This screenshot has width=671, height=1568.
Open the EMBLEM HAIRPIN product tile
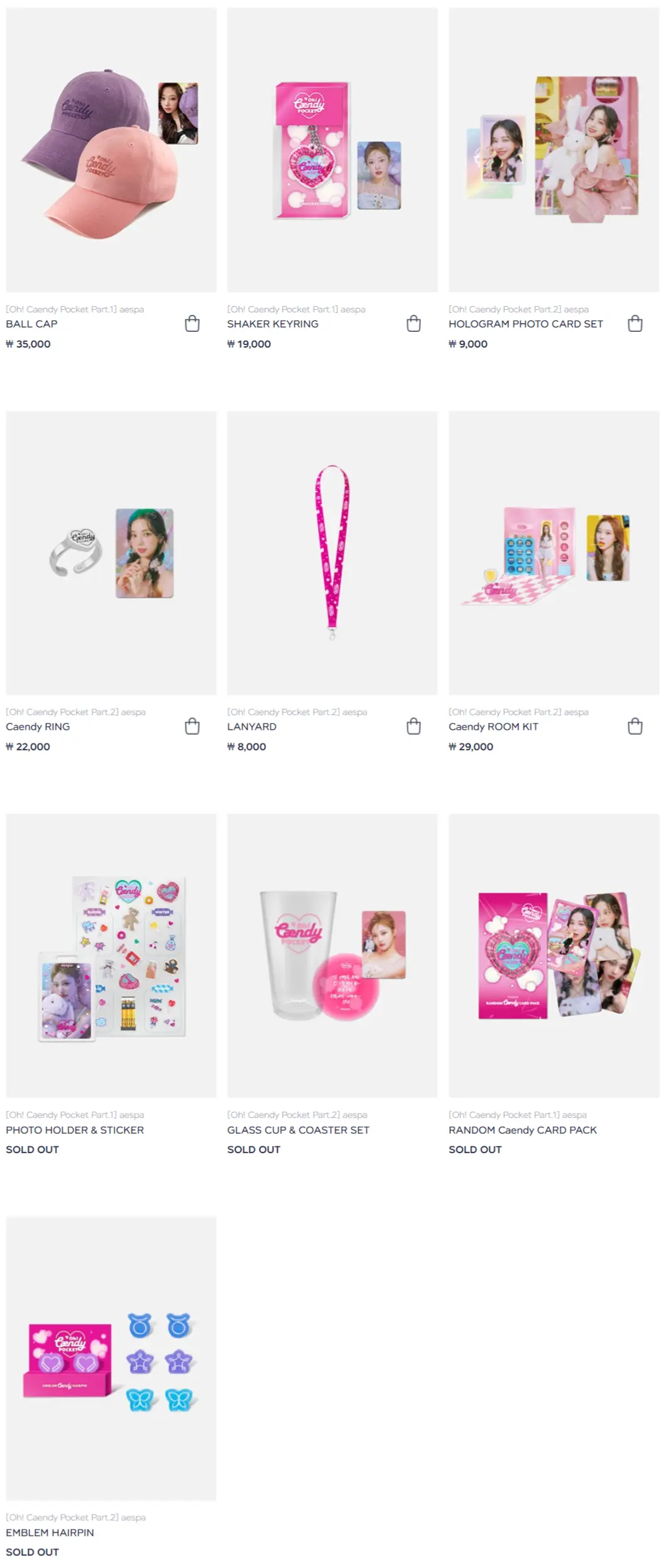pyautogui.click(x=111, y=1358)
